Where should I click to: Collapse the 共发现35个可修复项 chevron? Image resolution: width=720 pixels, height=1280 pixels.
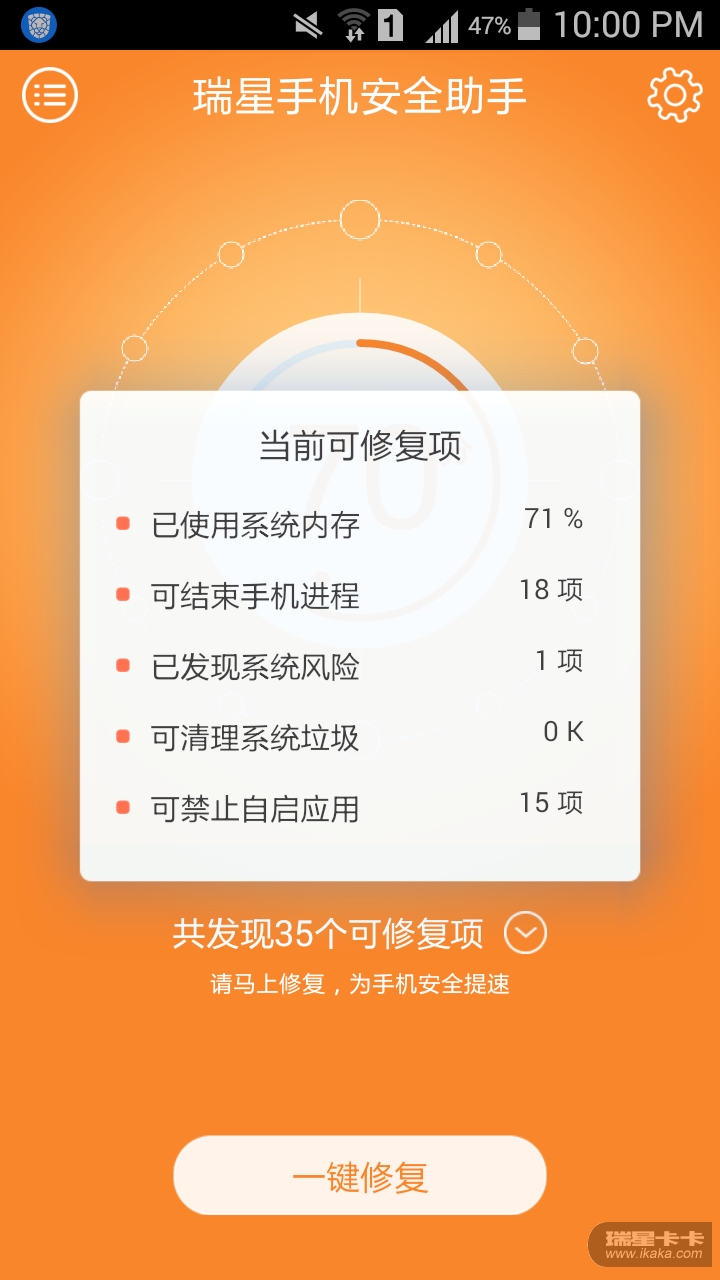[x=525, y=934]
